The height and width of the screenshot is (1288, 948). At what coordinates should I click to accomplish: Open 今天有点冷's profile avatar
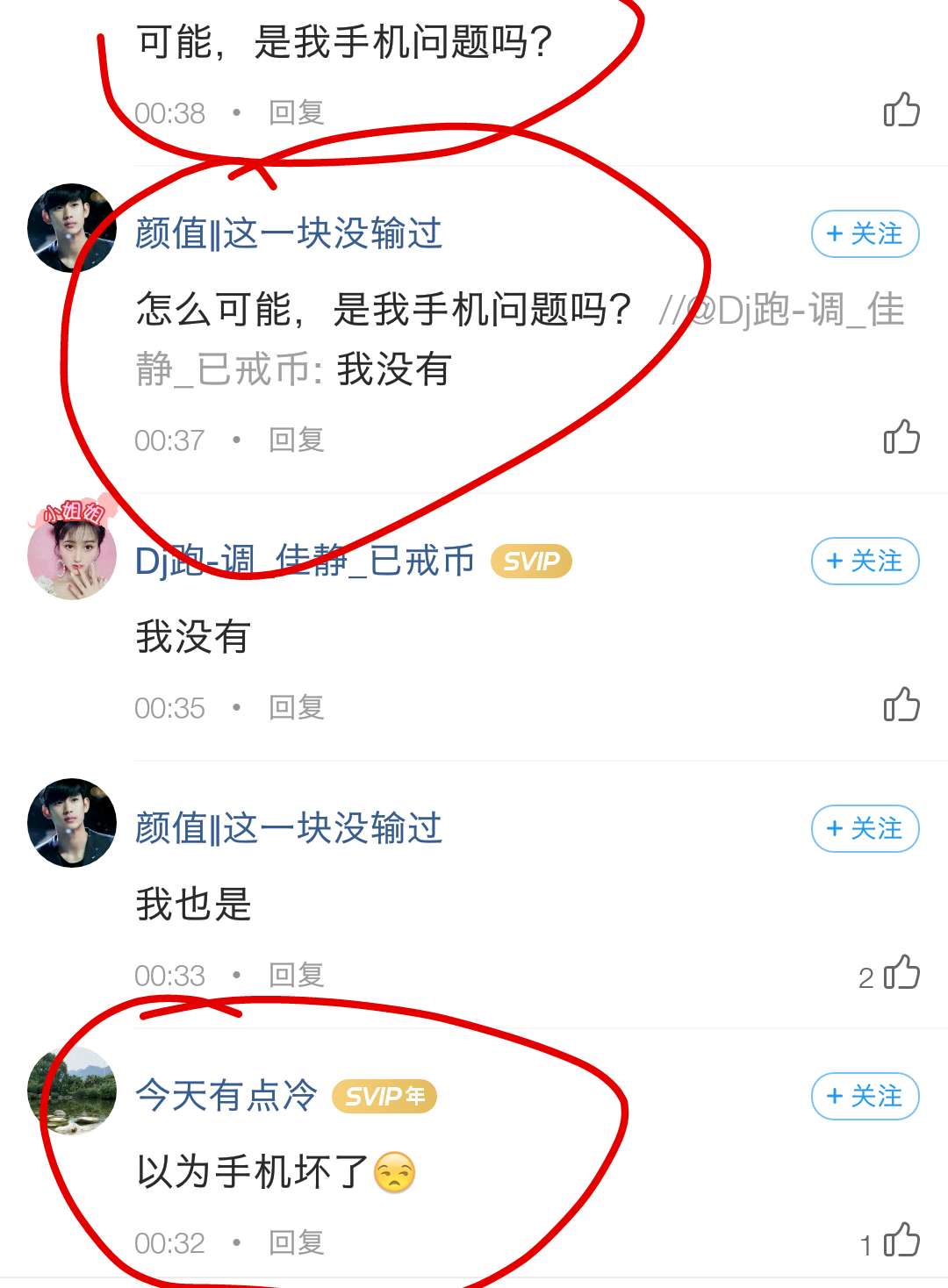click(72, 1090)
